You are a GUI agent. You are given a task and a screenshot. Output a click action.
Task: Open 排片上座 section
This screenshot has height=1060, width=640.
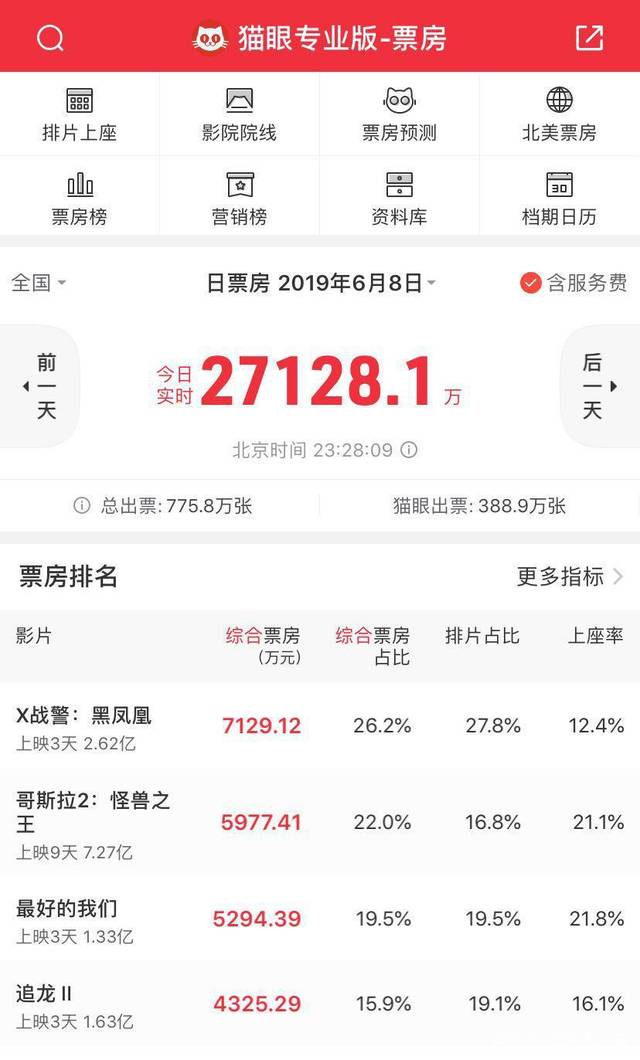(80, 115)
